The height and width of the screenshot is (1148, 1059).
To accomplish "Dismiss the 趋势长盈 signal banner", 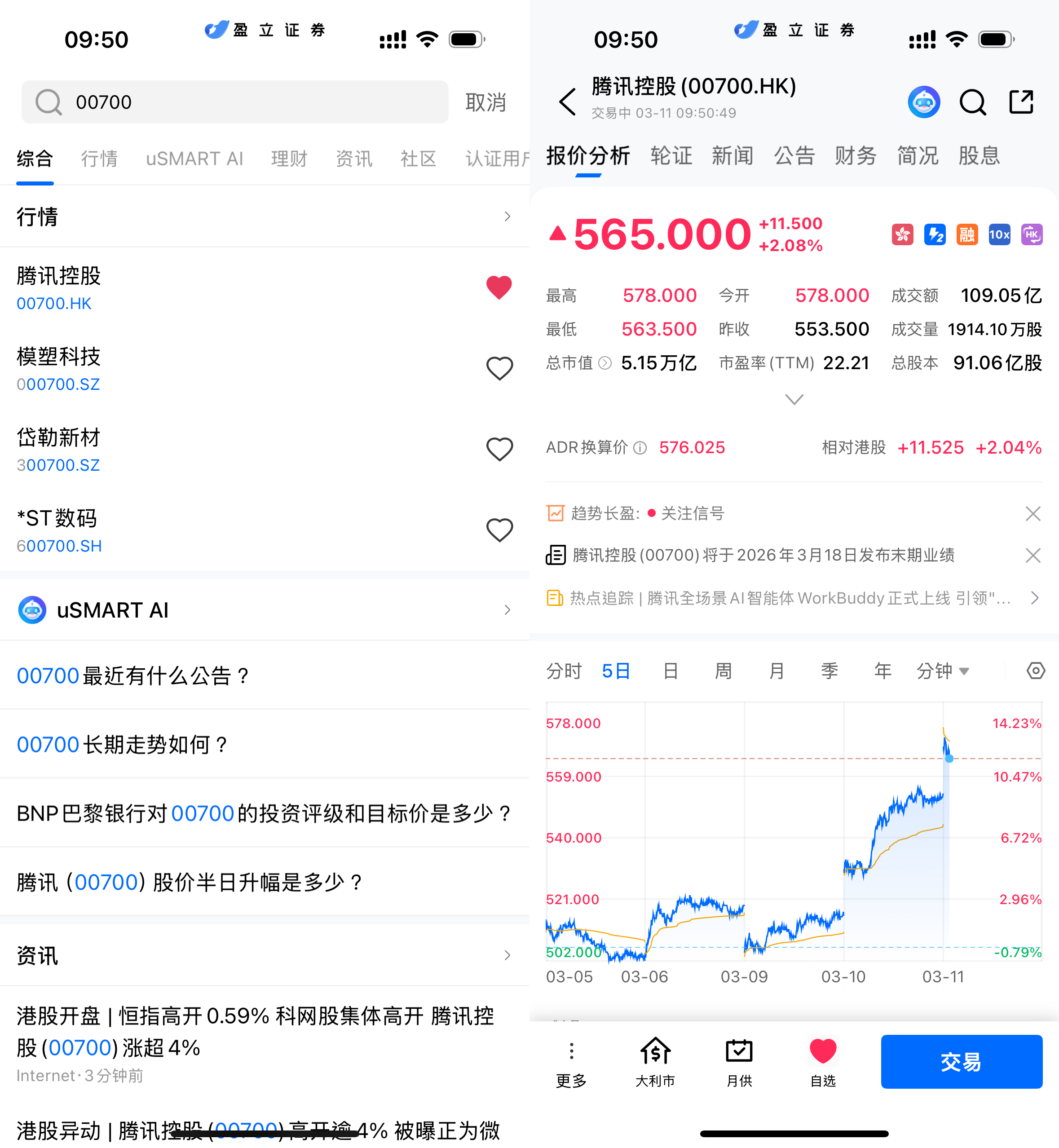I will coord(1033,513).
